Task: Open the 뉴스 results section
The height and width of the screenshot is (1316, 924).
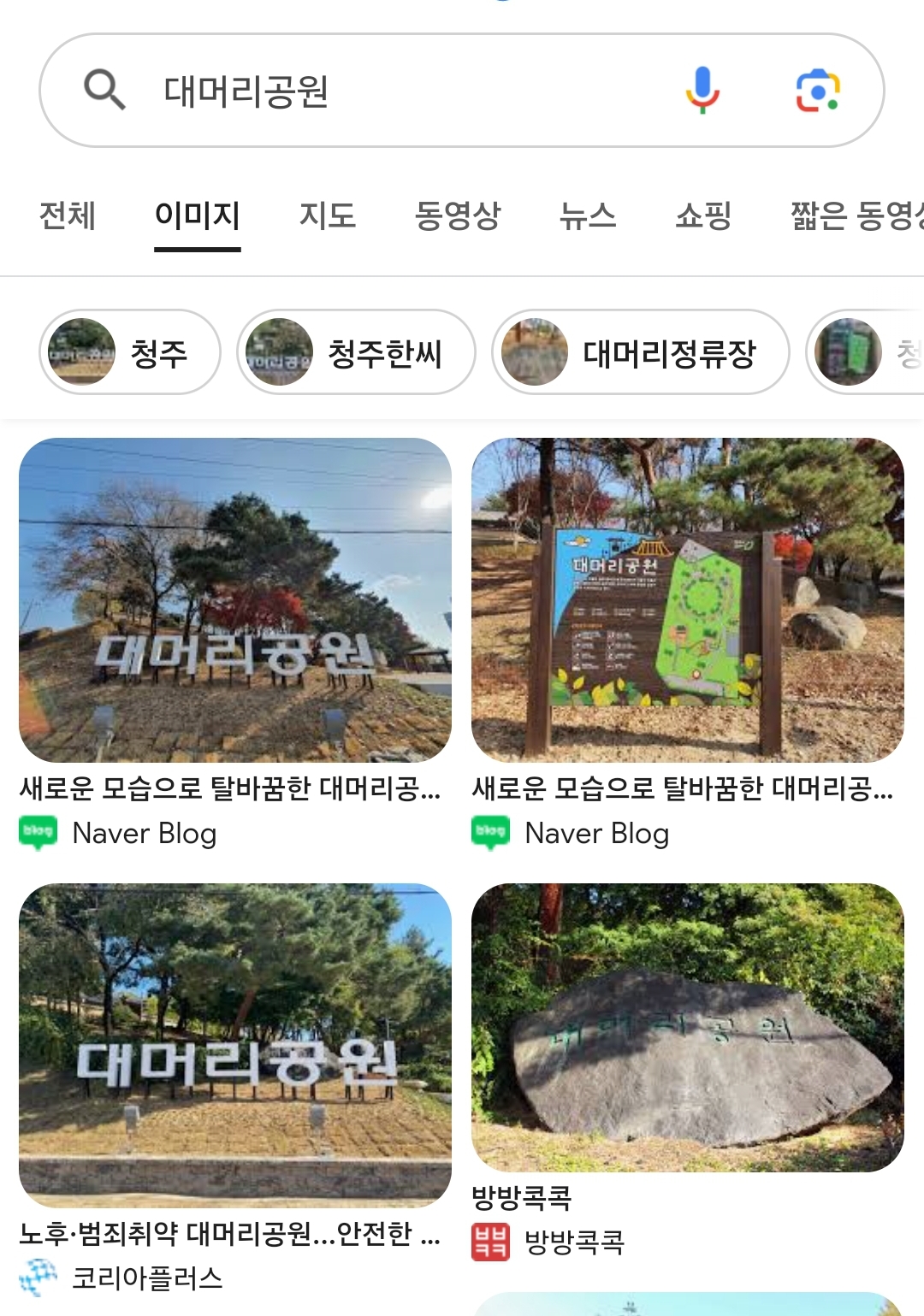Action: pyautogui.click(x=587, y=216)
